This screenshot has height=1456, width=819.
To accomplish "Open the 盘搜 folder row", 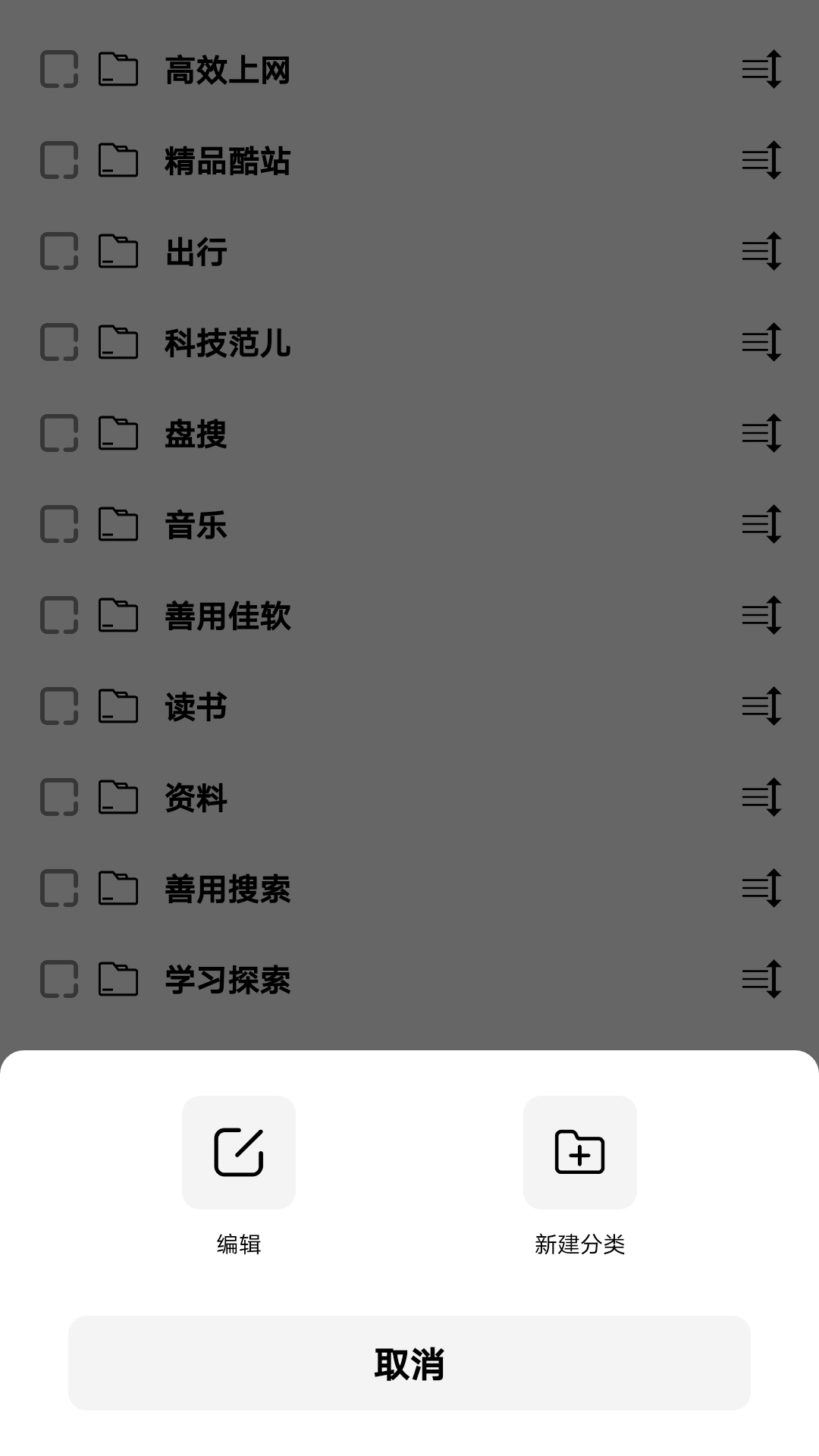I will pyautogui.click(x=196, y=434).
